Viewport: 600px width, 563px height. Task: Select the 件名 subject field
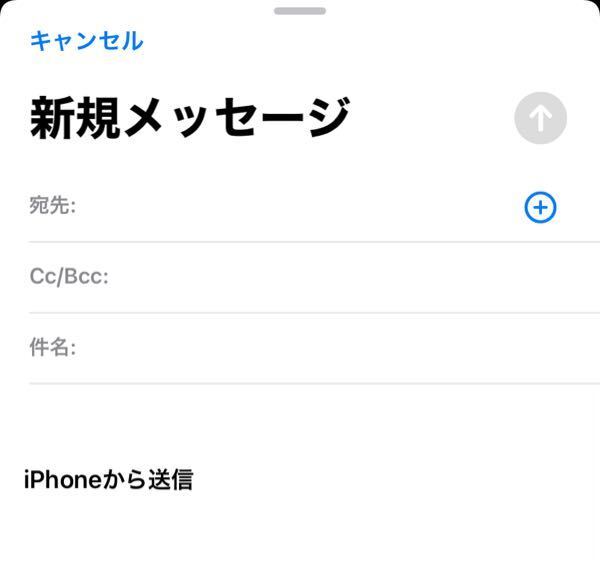click(314, 348)
